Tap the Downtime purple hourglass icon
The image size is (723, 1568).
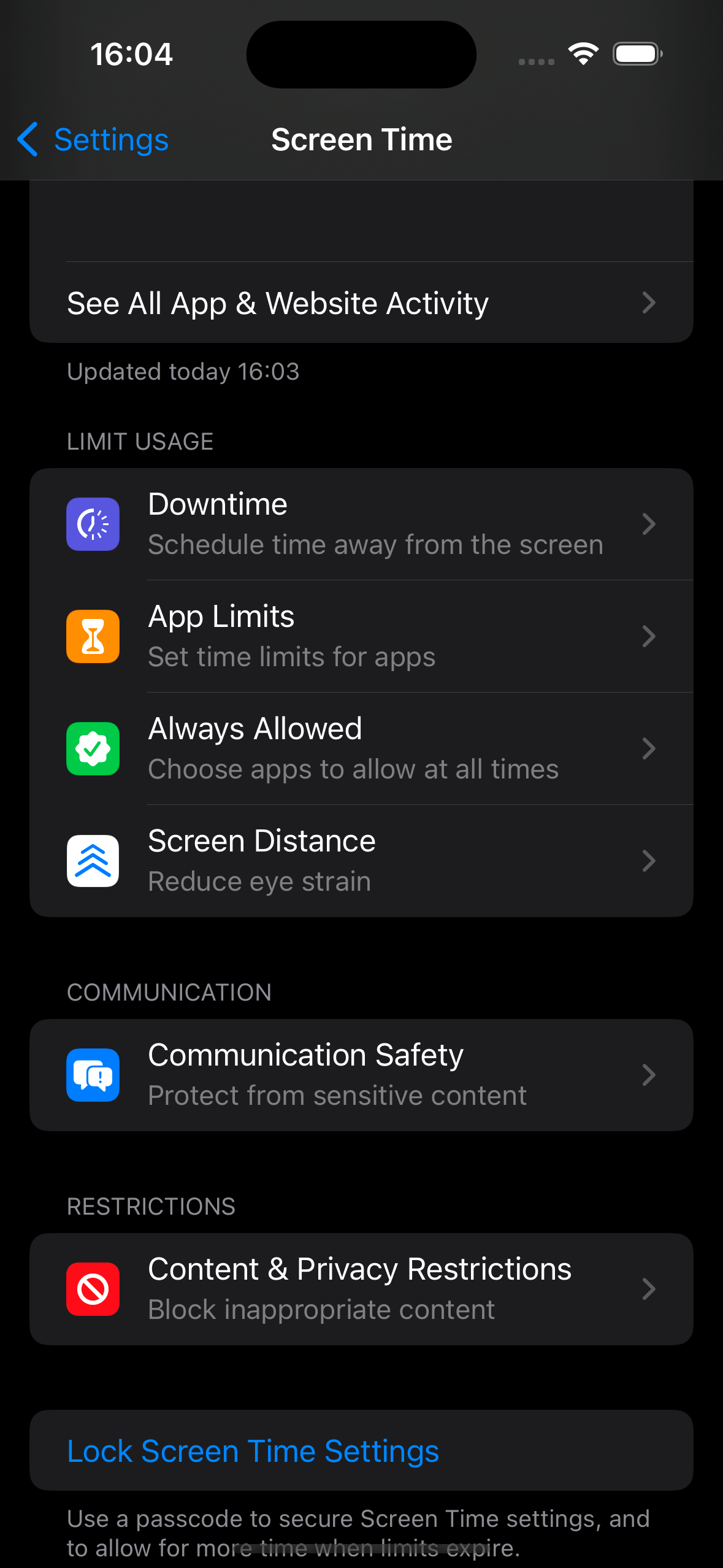click(x=93, y=524)
